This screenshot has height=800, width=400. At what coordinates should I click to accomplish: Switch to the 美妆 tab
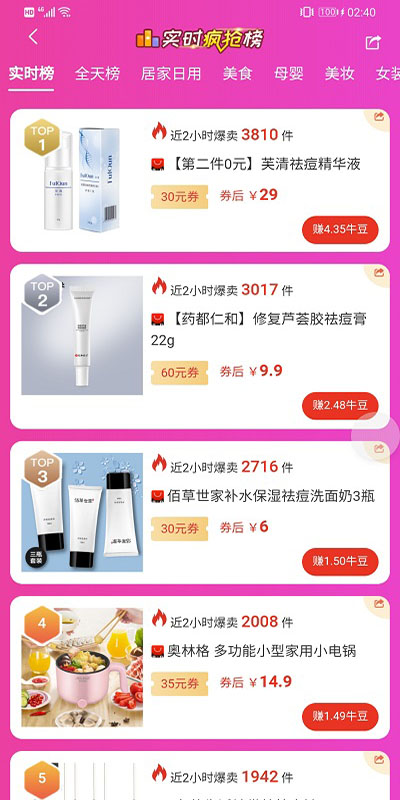click(x=339, y=74)
